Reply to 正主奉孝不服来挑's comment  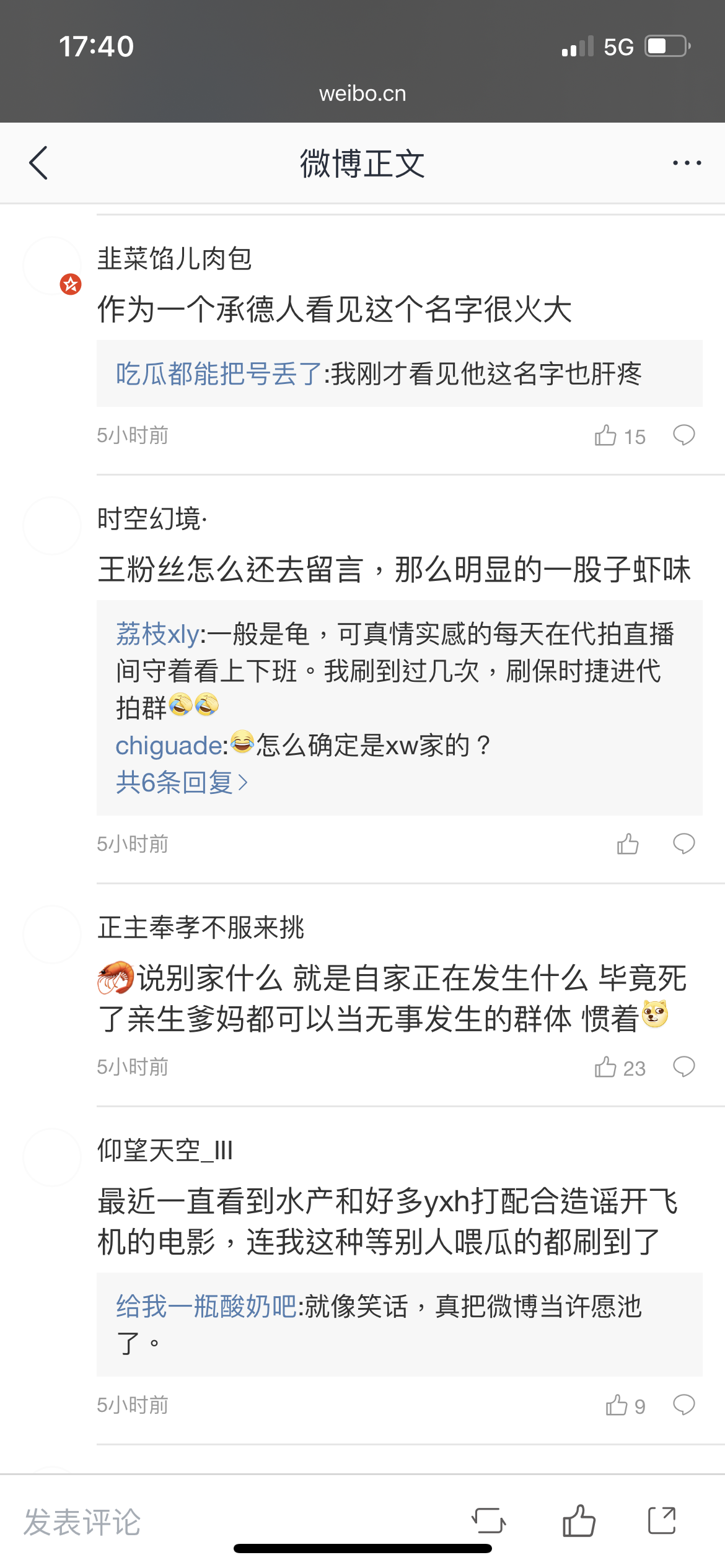click(684, 1067)
